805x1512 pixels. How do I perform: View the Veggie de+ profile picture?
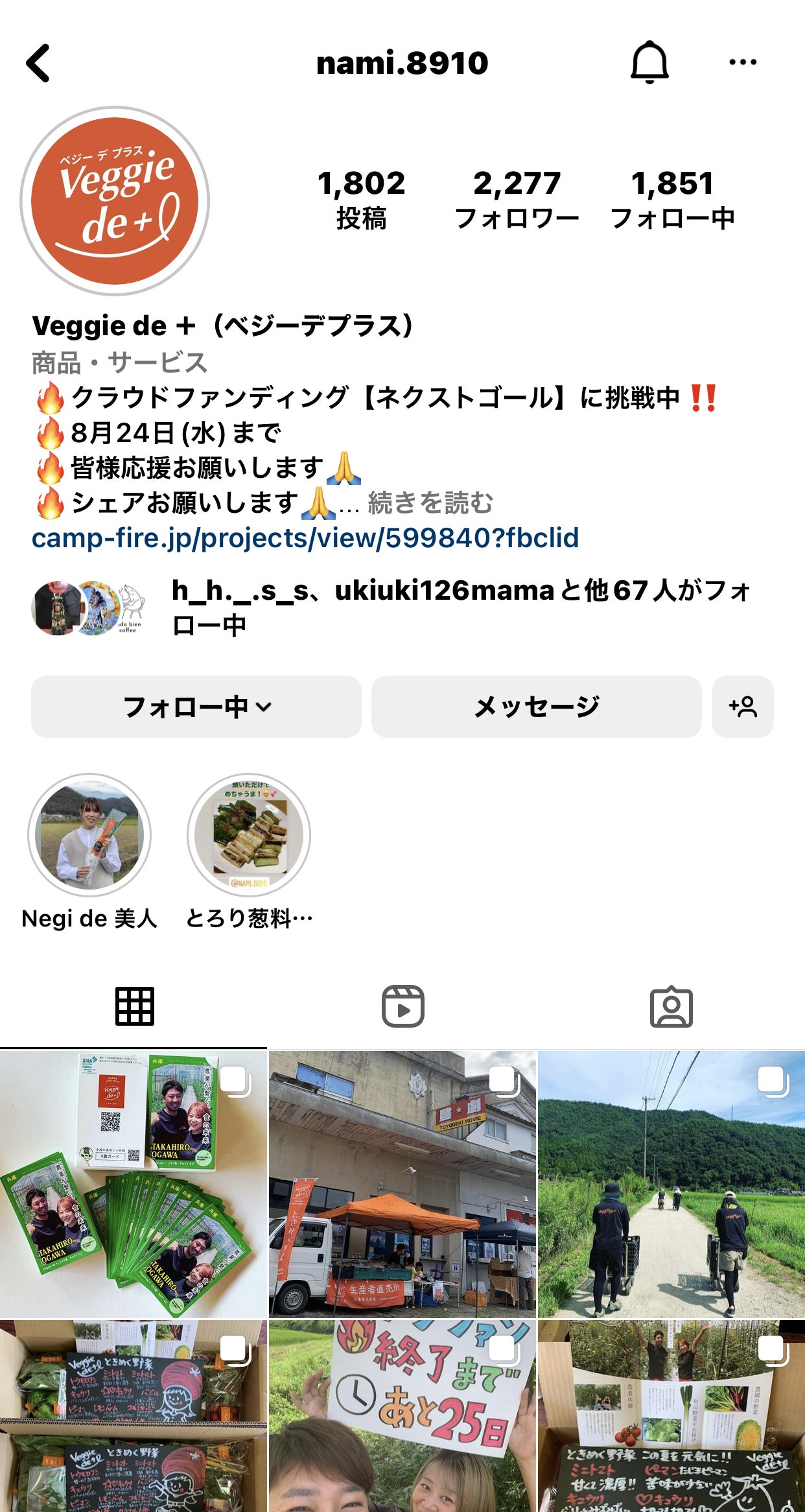(115, 201)
